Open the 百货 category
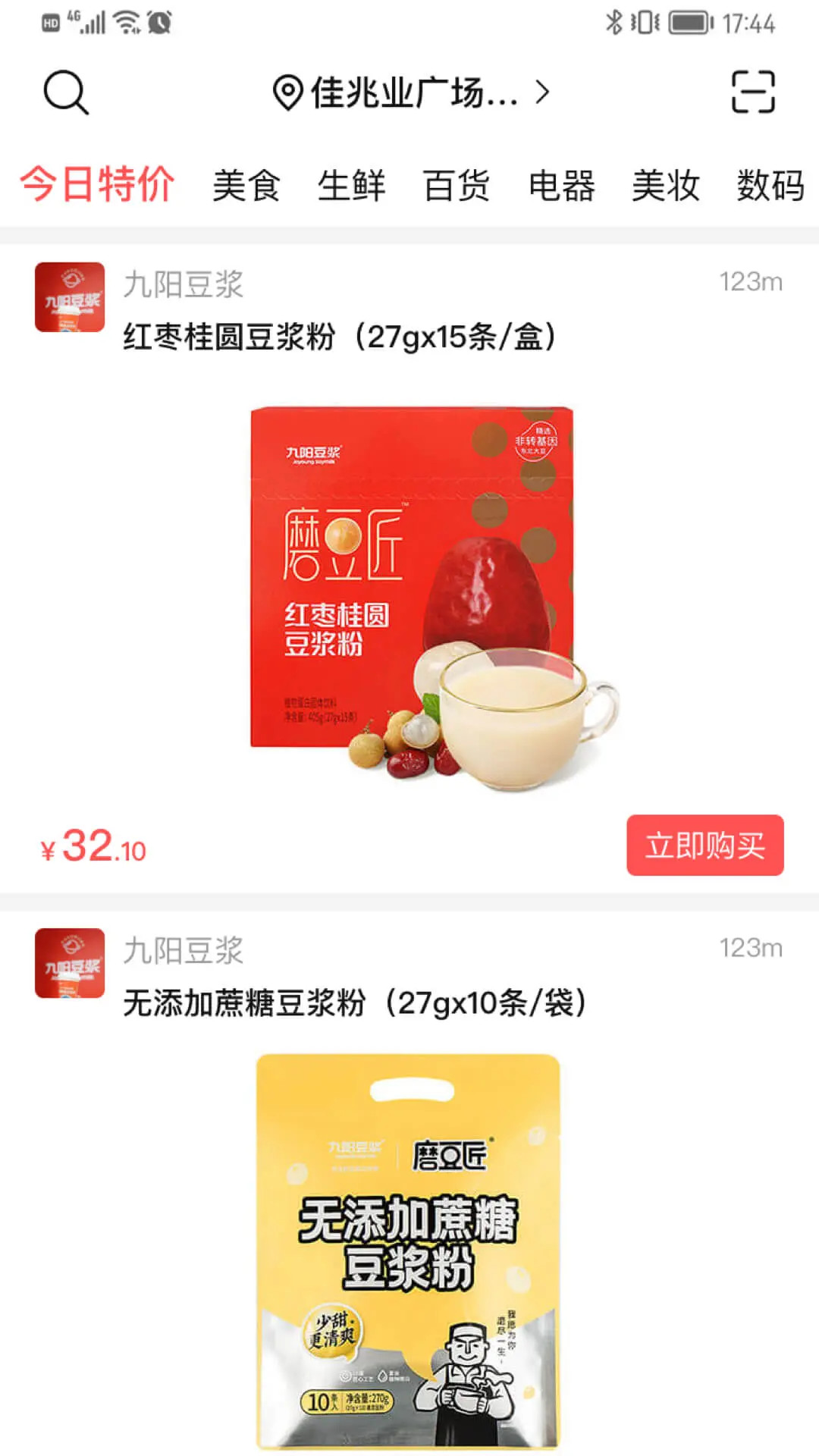 [457, 184]
